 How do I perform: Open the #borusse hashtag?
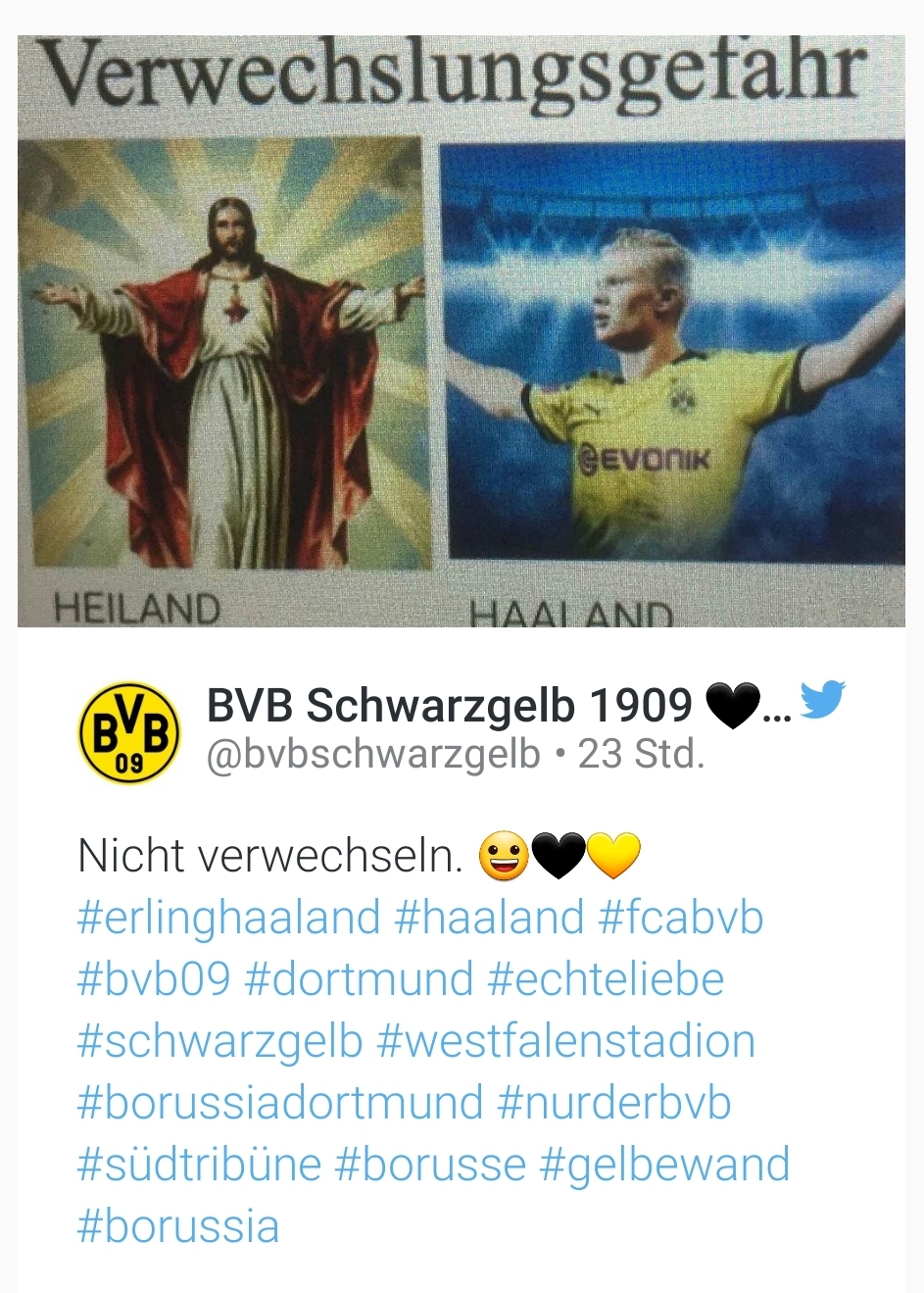430,1166
